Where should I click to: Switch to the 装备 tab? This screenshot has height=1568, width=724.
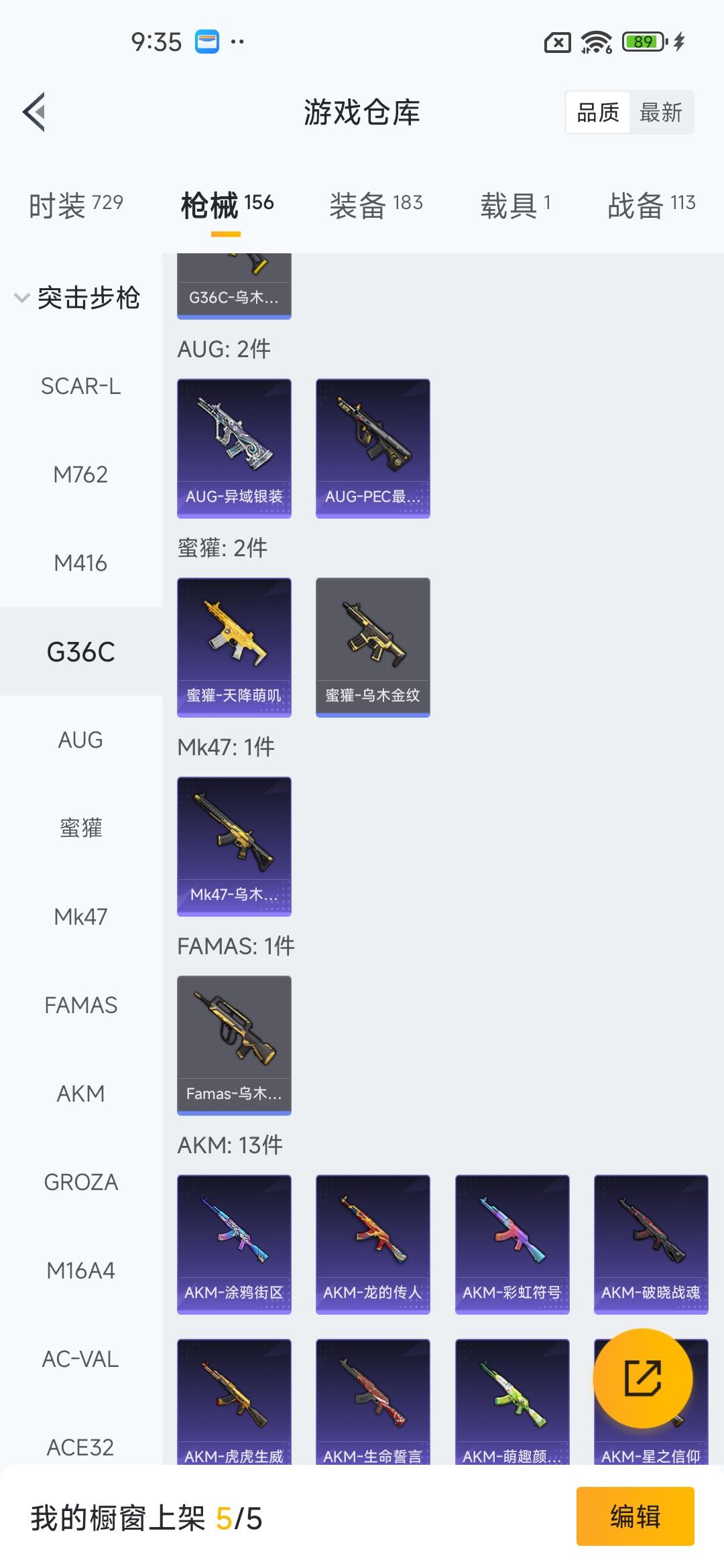[375, 204]
